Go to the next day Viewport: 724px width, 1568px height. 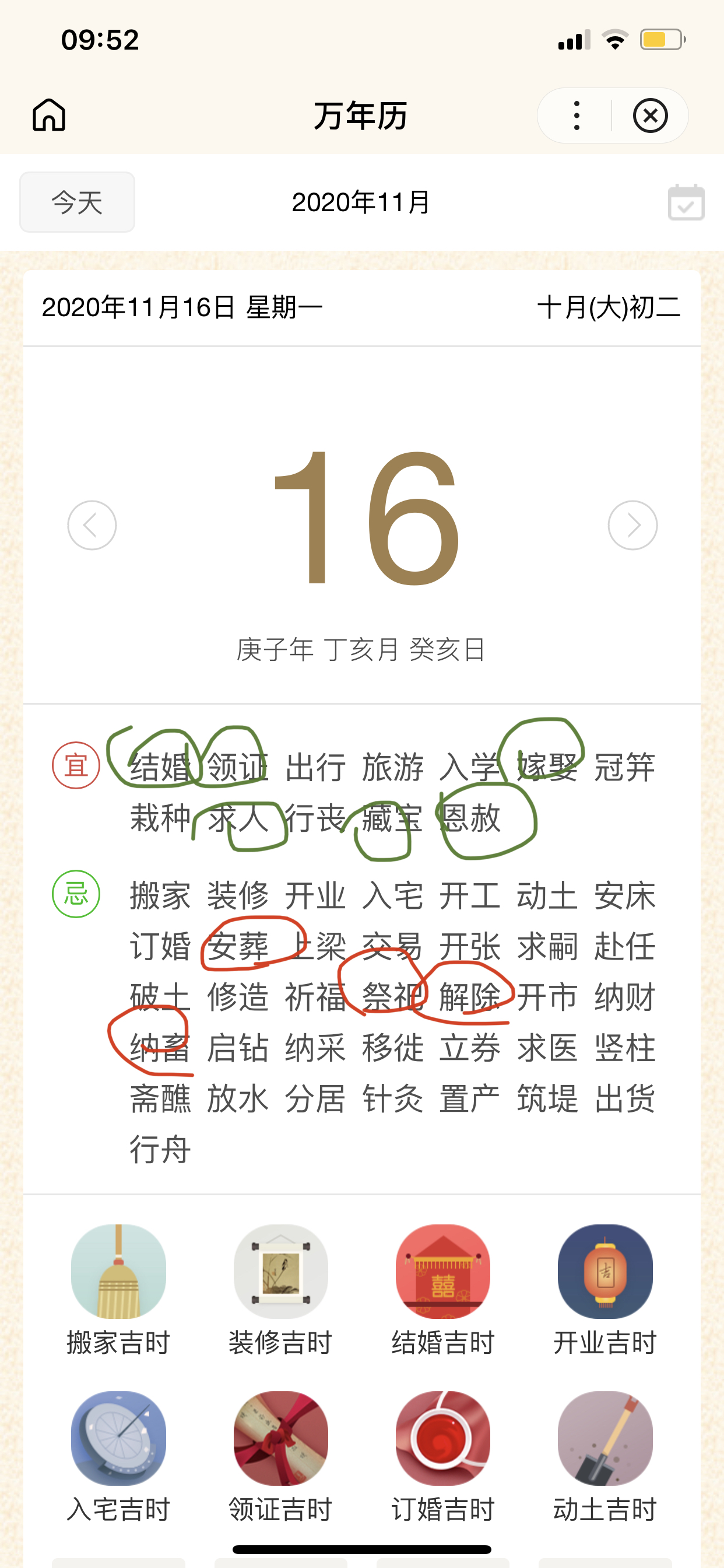[632, 526]
